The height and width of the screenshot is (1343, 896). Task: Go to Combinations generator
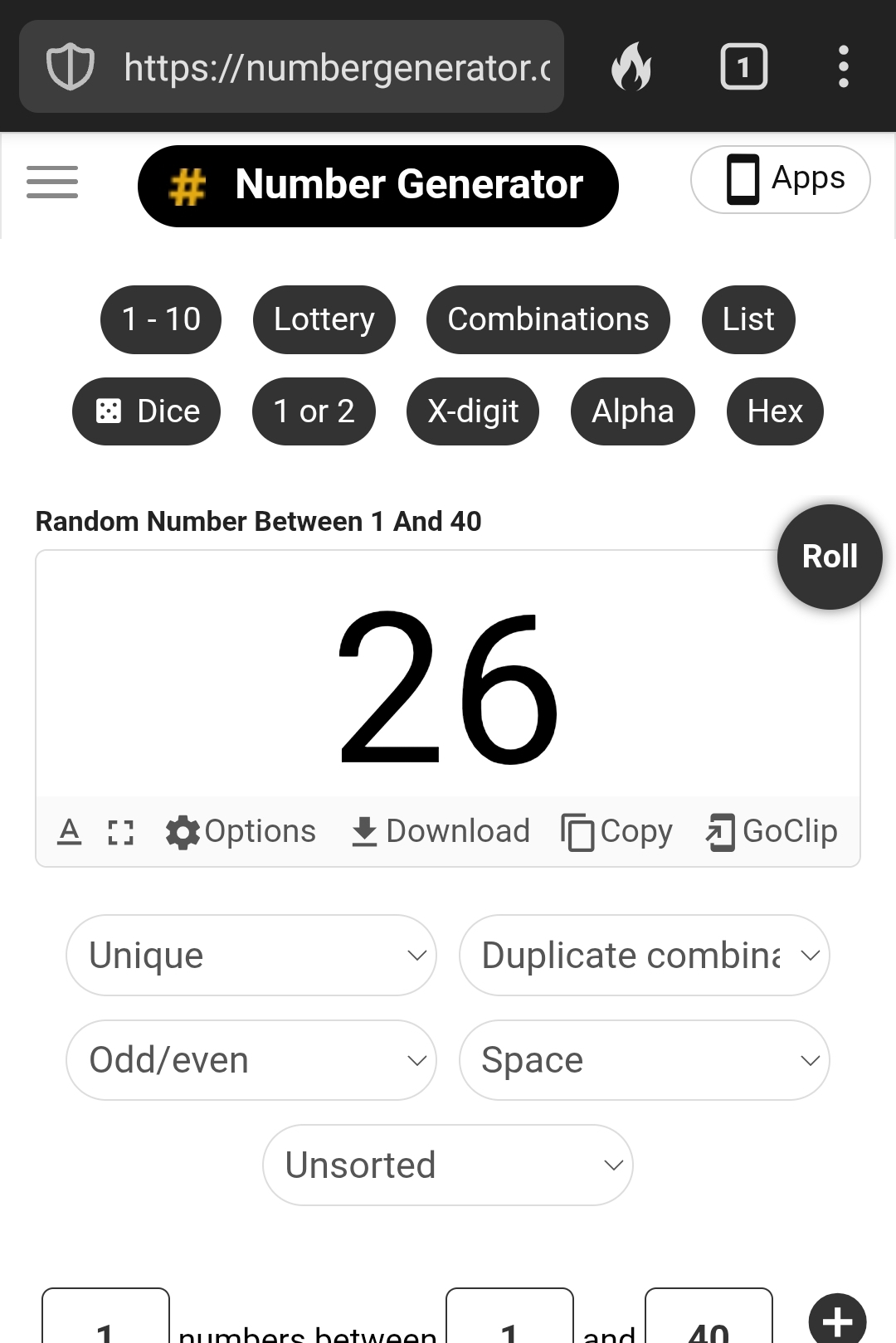pos(548,319)
